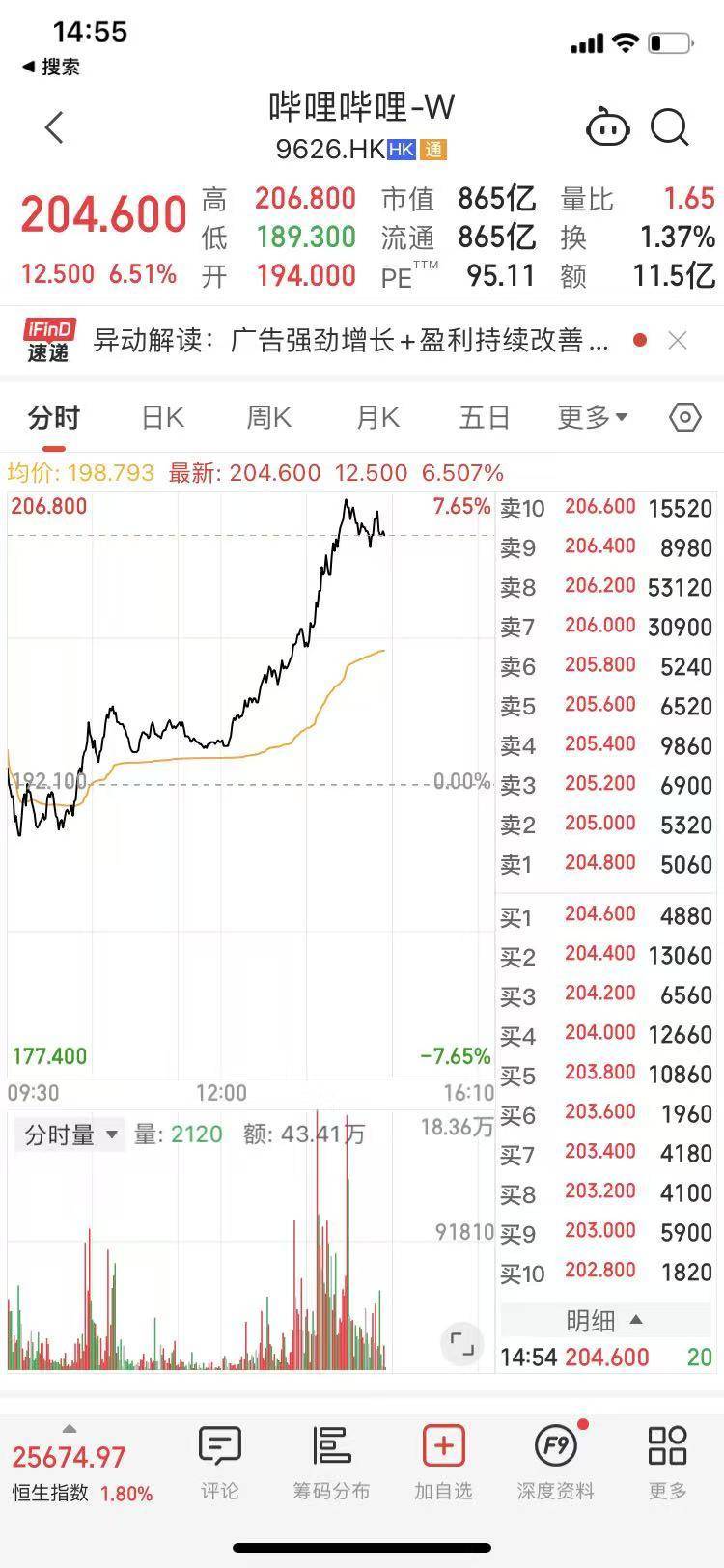Switch to the 月K tab

point(377,417)
